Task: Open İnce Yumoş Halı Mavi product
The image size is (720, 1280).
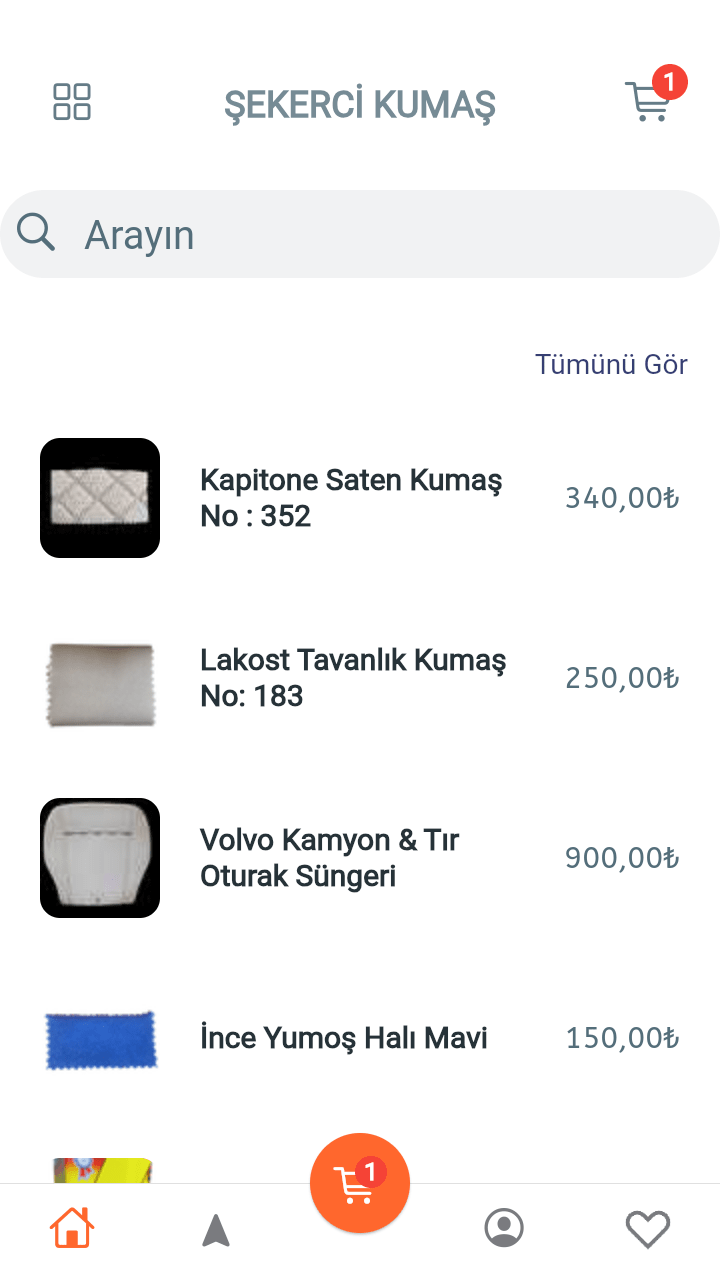Action: click(x=343, y=1038)
